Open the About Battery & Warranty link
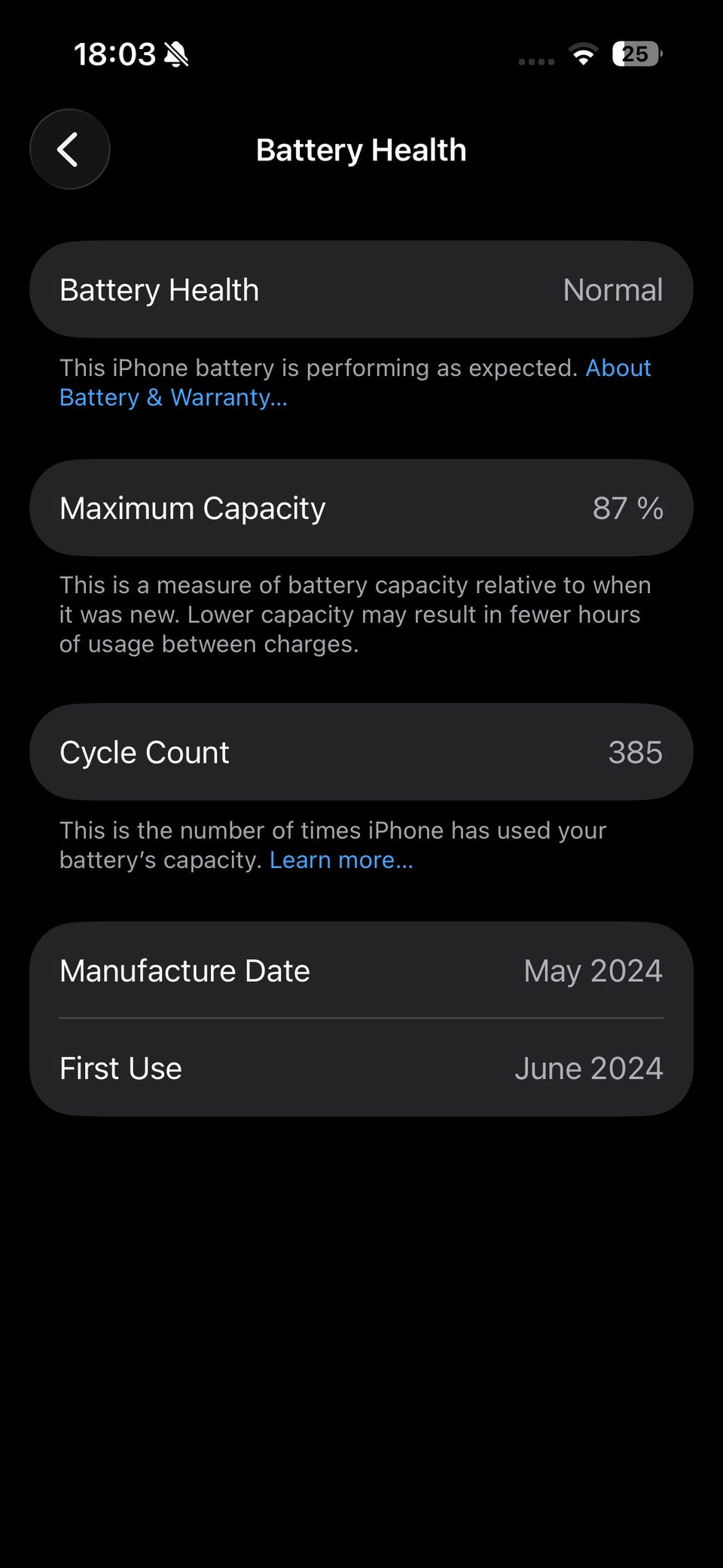The image size is (723, 1568). (x=173, y=397)
